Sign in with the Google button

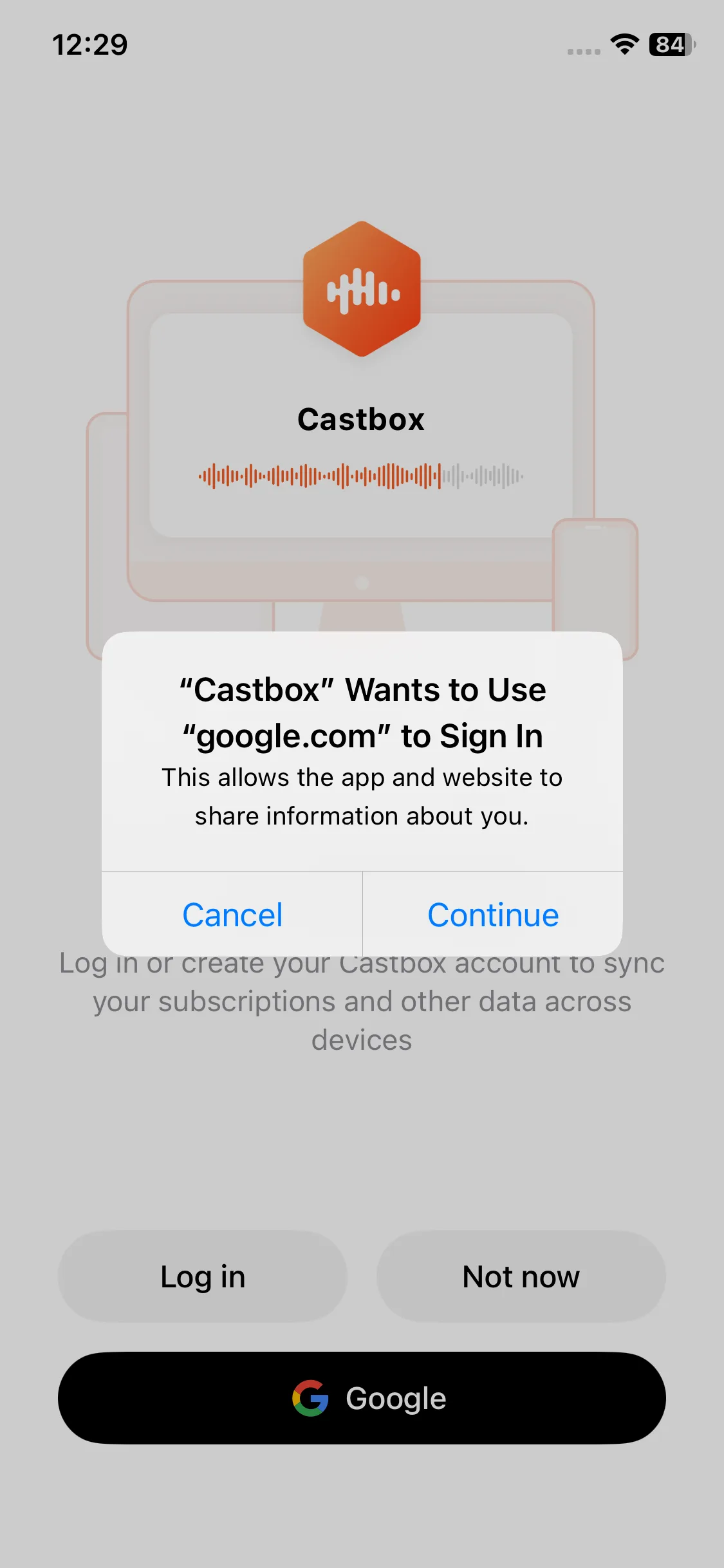click(362, 1398)
